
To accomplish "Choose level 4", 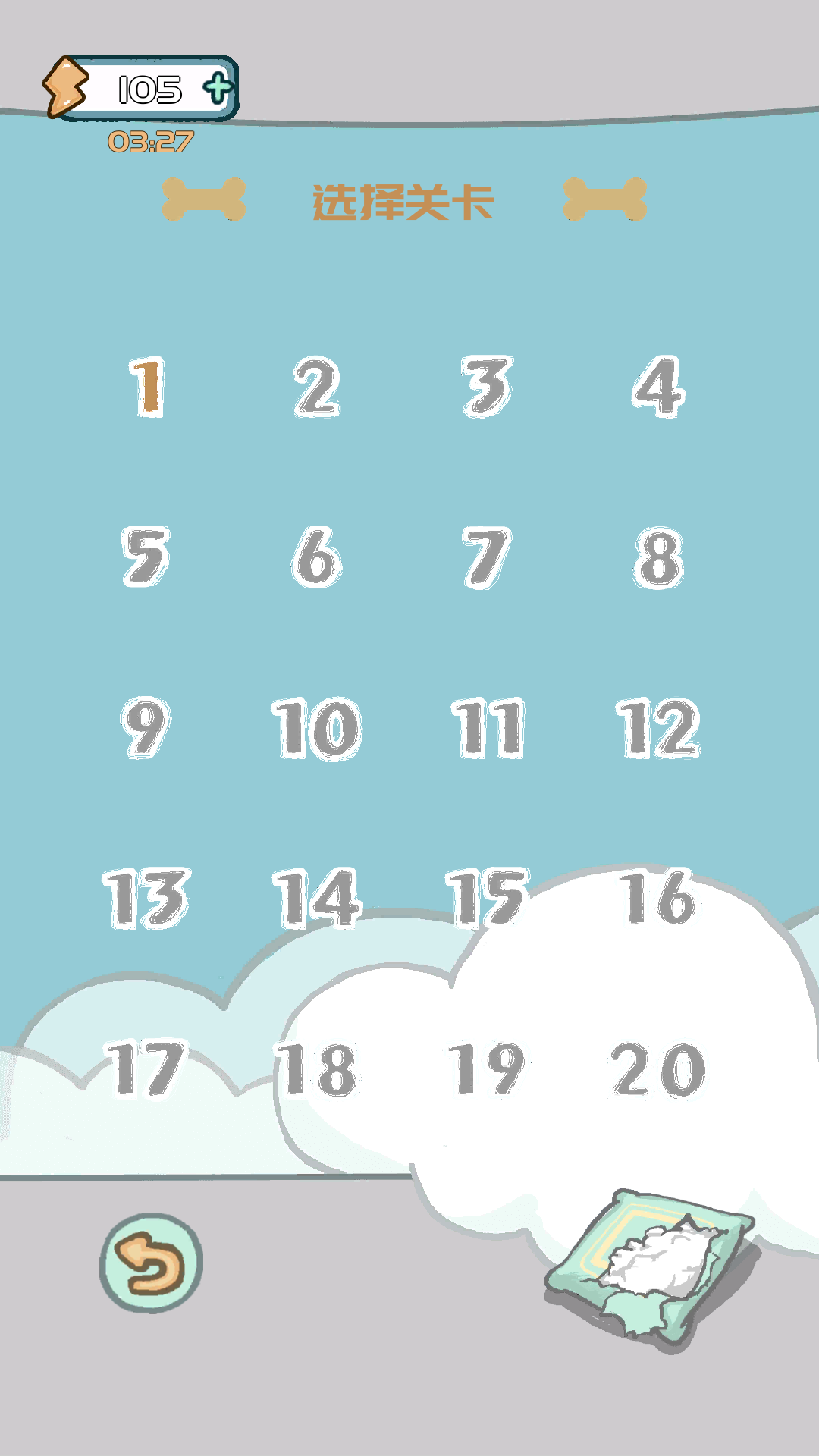I will click(658, 387).
